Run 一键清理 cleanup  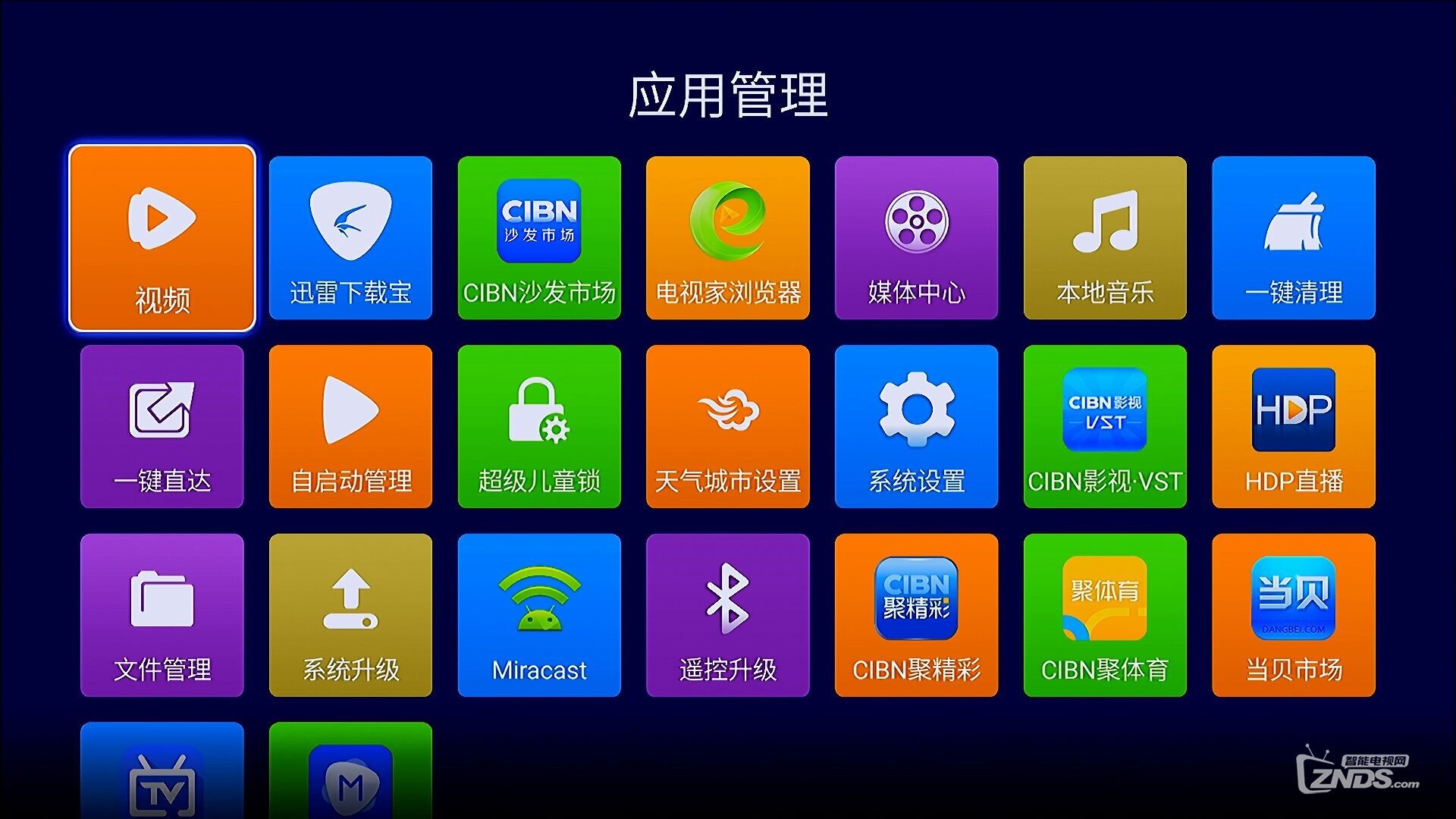pos(1293,237)
